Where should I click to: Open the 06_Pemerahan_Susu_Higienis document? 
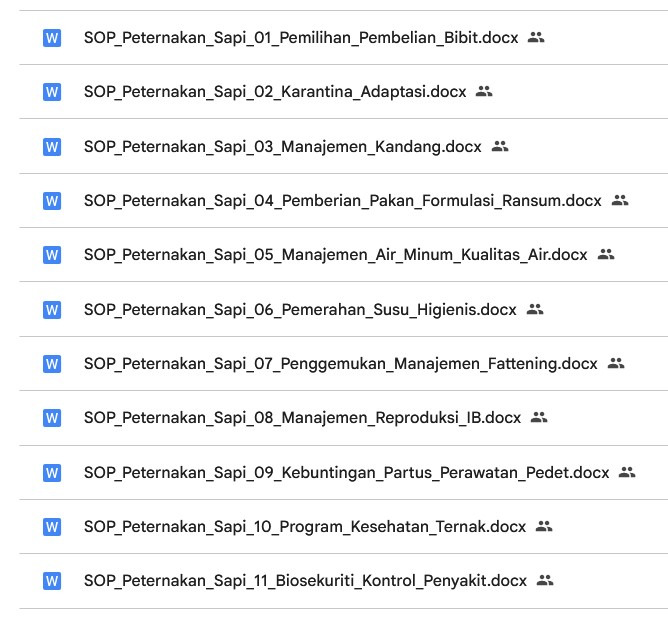coord(300,309)
